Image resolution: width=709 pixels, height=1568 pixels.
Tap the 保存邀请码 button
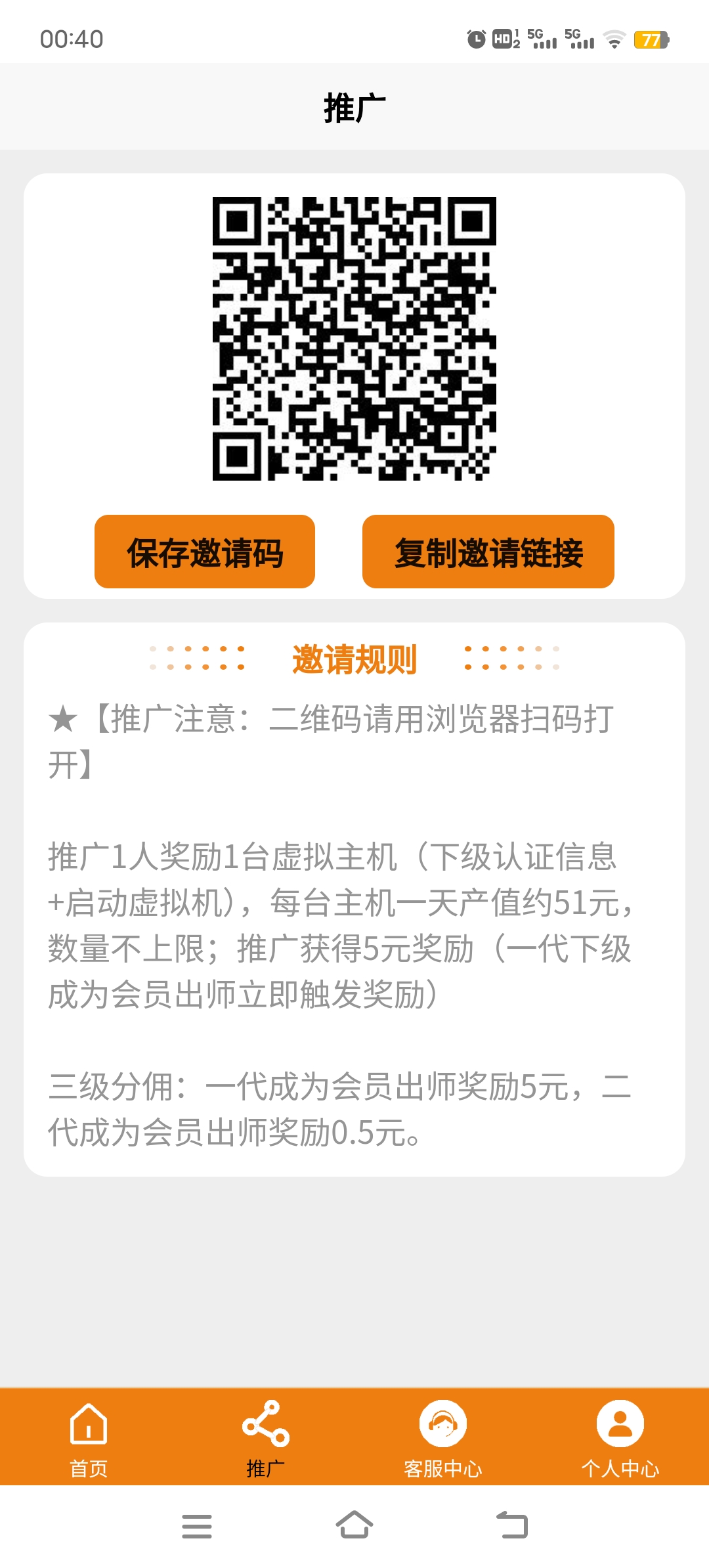pyautogui.click(x=205, y=552)
